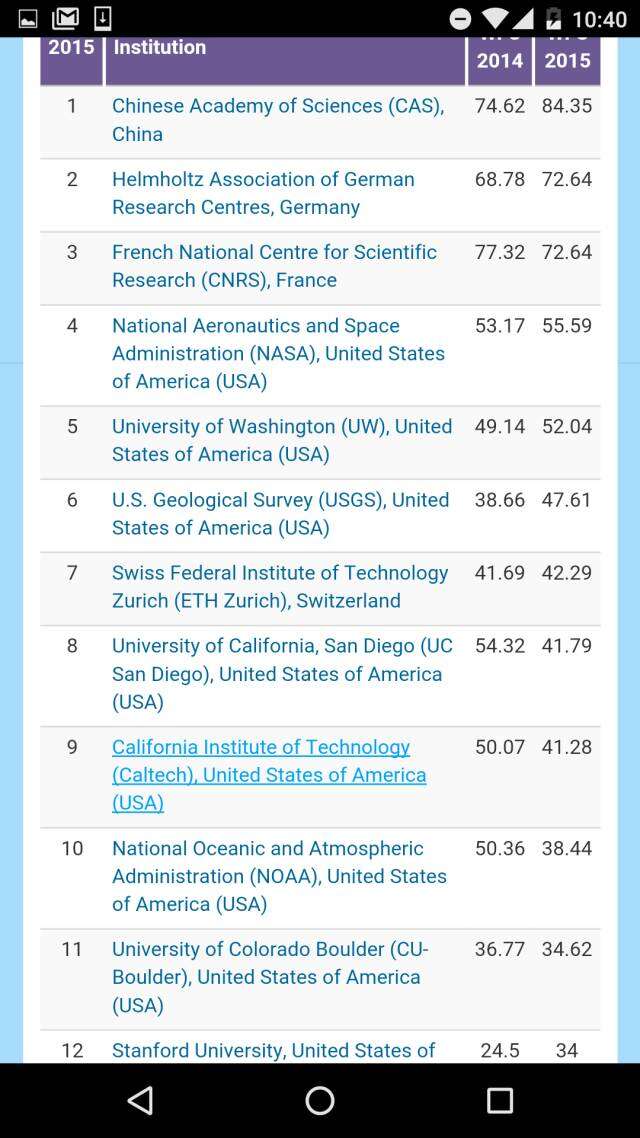Open the Stanford University link
Image resolution: width=640 pixels, height=1138 pixels.
(x=274, y=1050)
